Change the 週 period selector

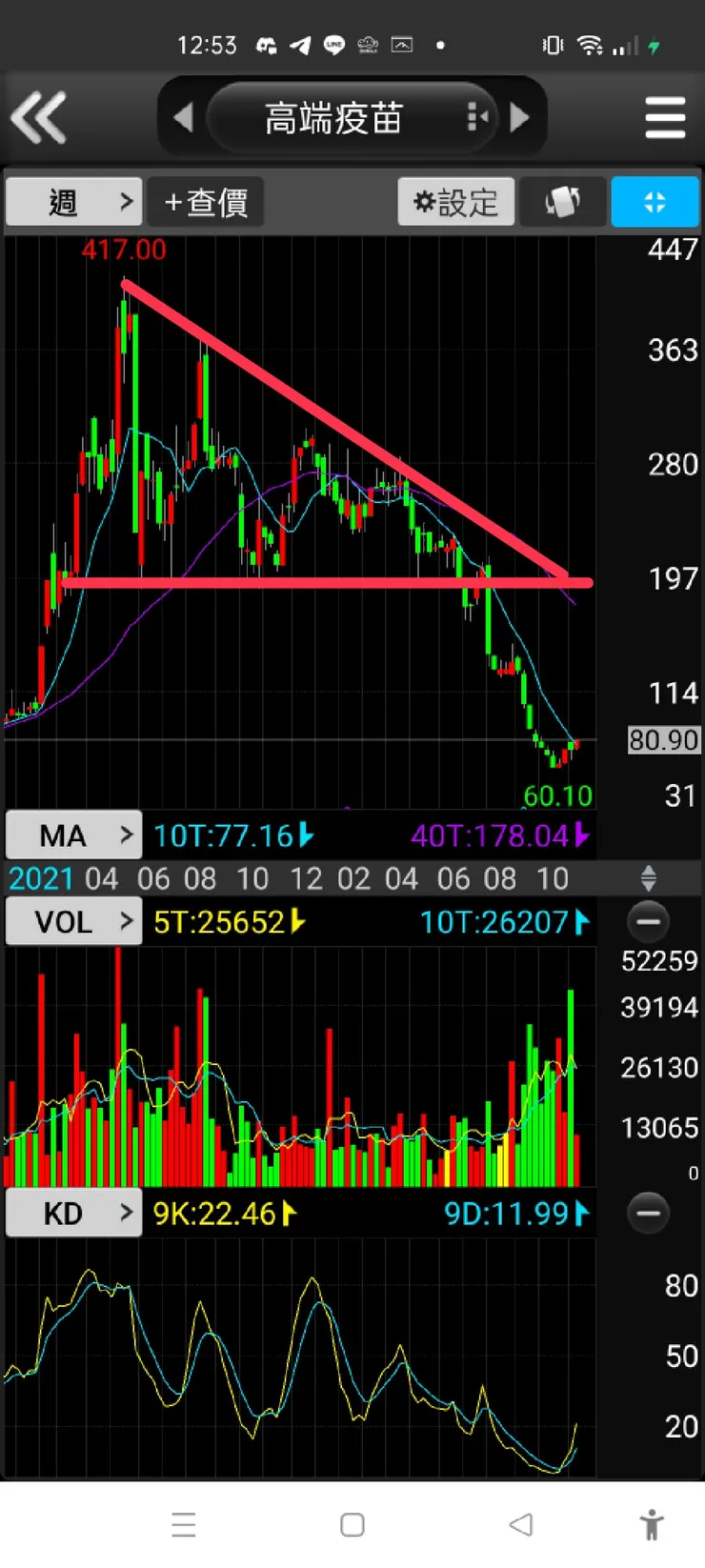click(x=74, y=202)
